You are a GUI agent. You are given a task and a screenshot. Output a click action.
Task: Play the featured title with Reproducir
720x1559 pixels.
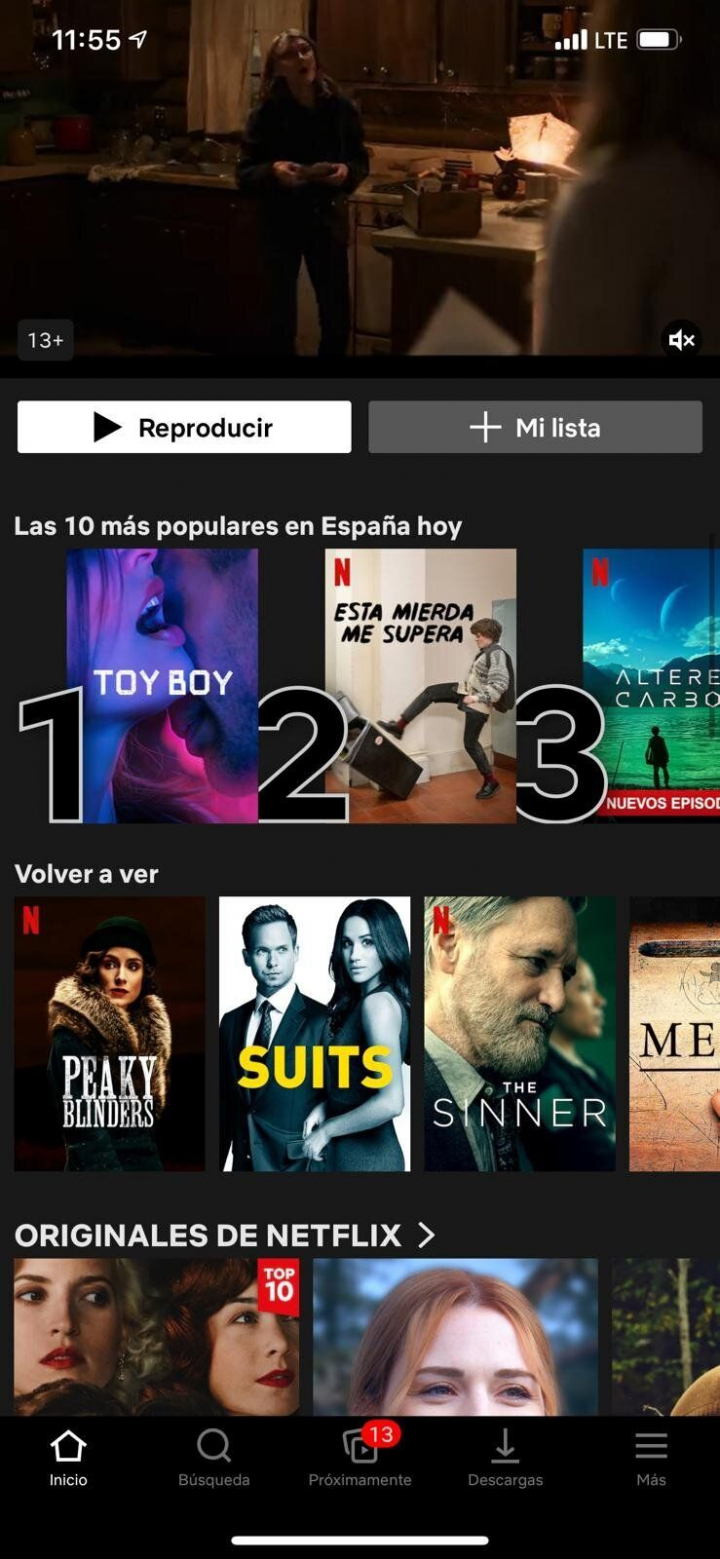click(x=184, y=427)
